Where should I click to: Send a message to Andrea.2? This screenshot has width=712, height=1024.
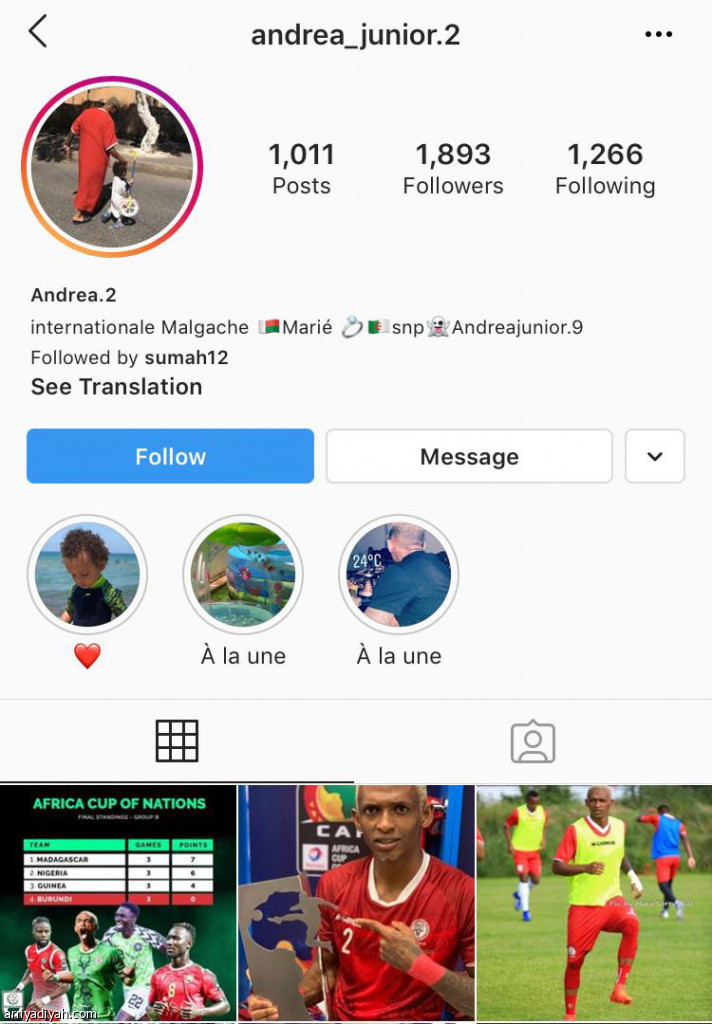pos(469,456)
